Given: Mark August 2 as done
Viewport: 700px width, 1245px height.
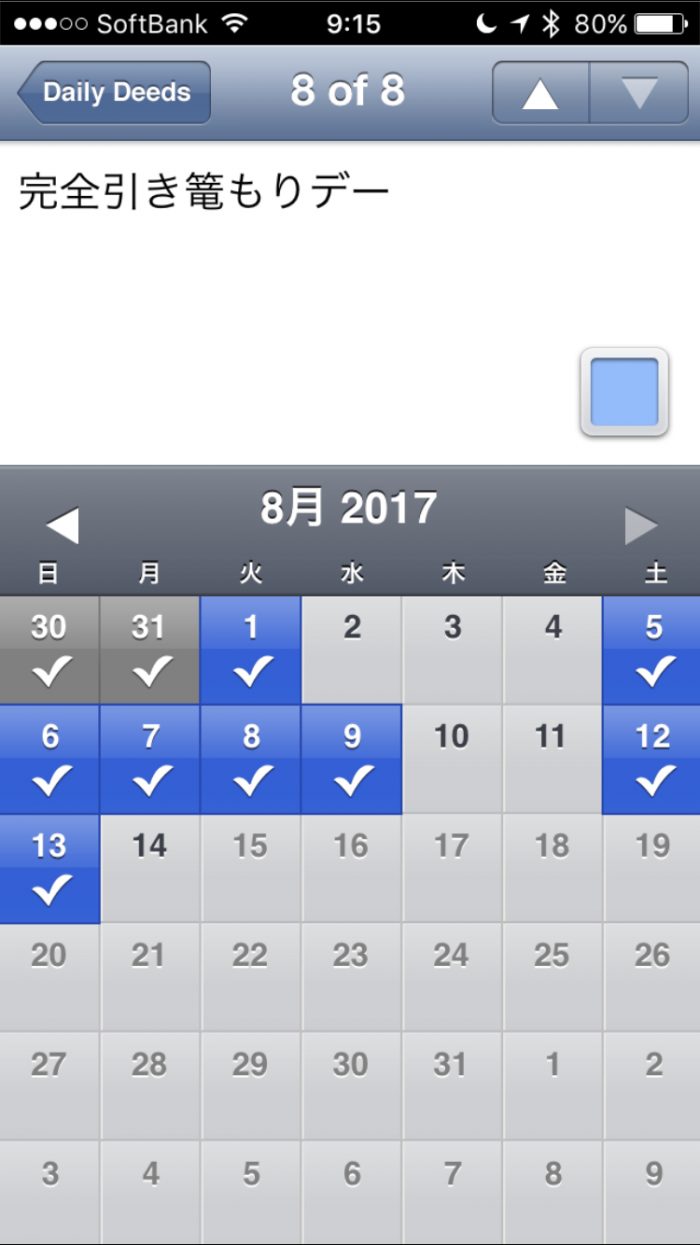Looking at the screenshot, I should (351, 650).
